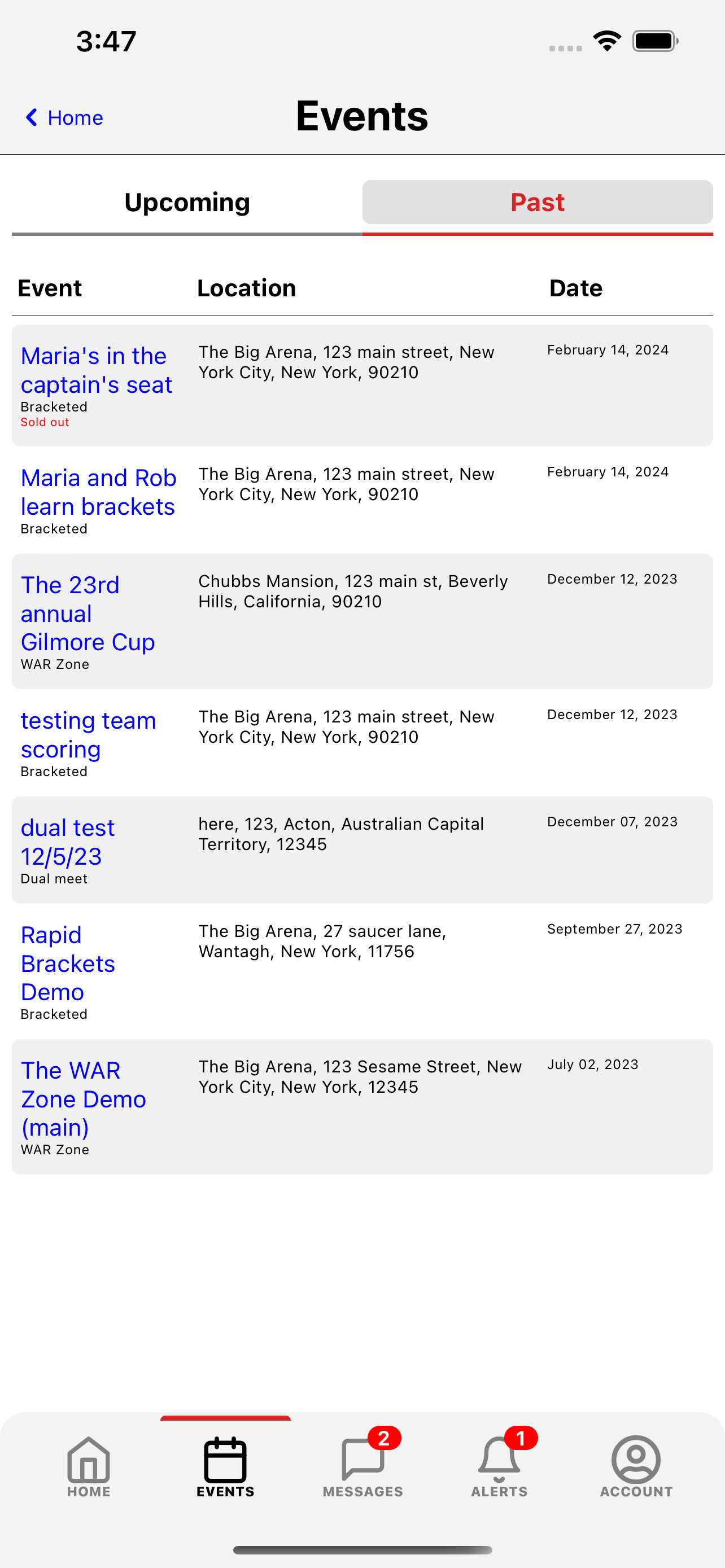Check the Alerts bell tab
The image size is (725, 1568).
click(x=499, y=1467)
